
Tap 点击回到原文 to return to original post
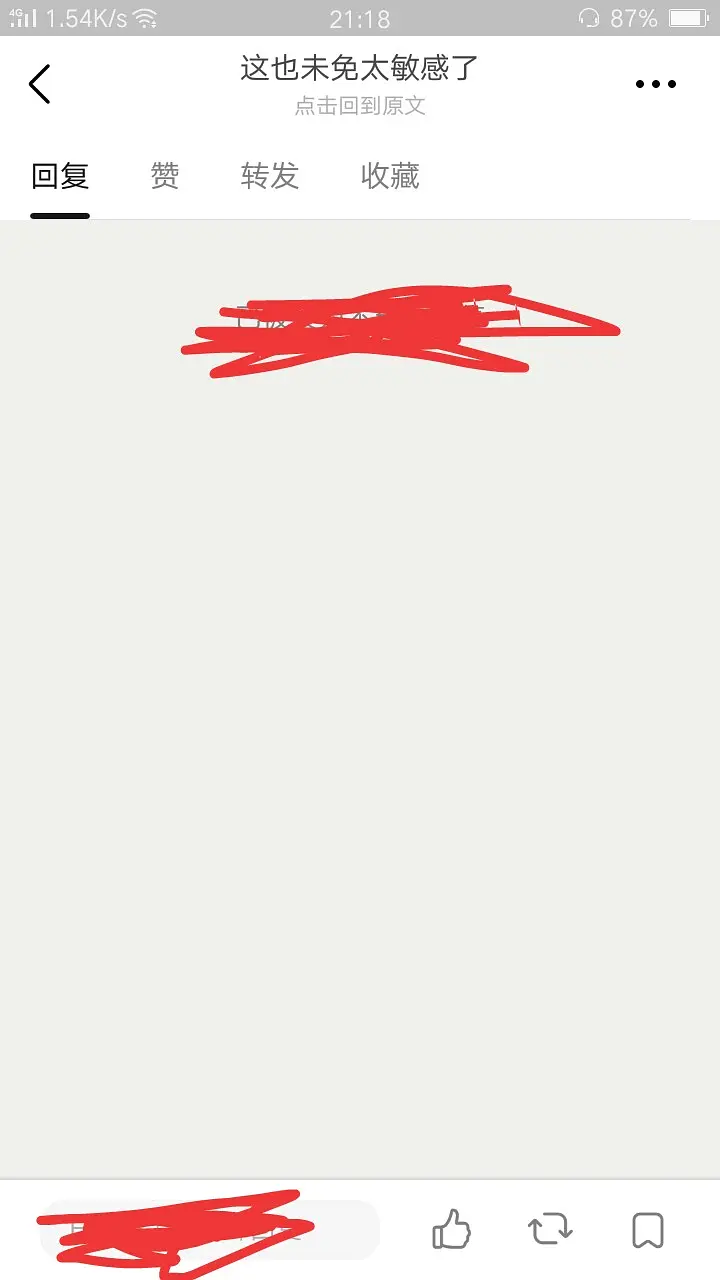click(360, 106)
